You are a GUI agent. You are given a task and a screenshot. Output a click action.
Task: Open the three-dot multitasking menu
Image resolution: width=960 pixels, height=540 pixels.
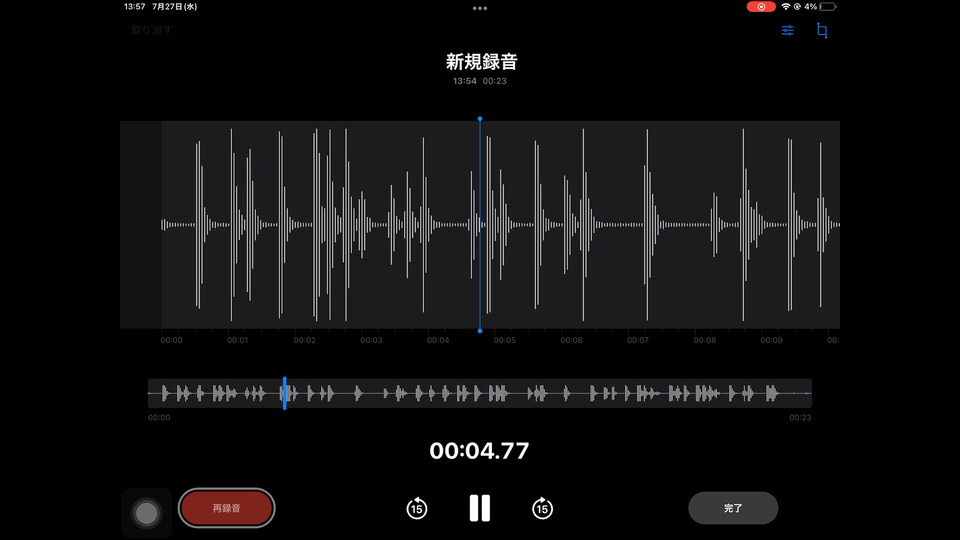[x=480, y=8]
